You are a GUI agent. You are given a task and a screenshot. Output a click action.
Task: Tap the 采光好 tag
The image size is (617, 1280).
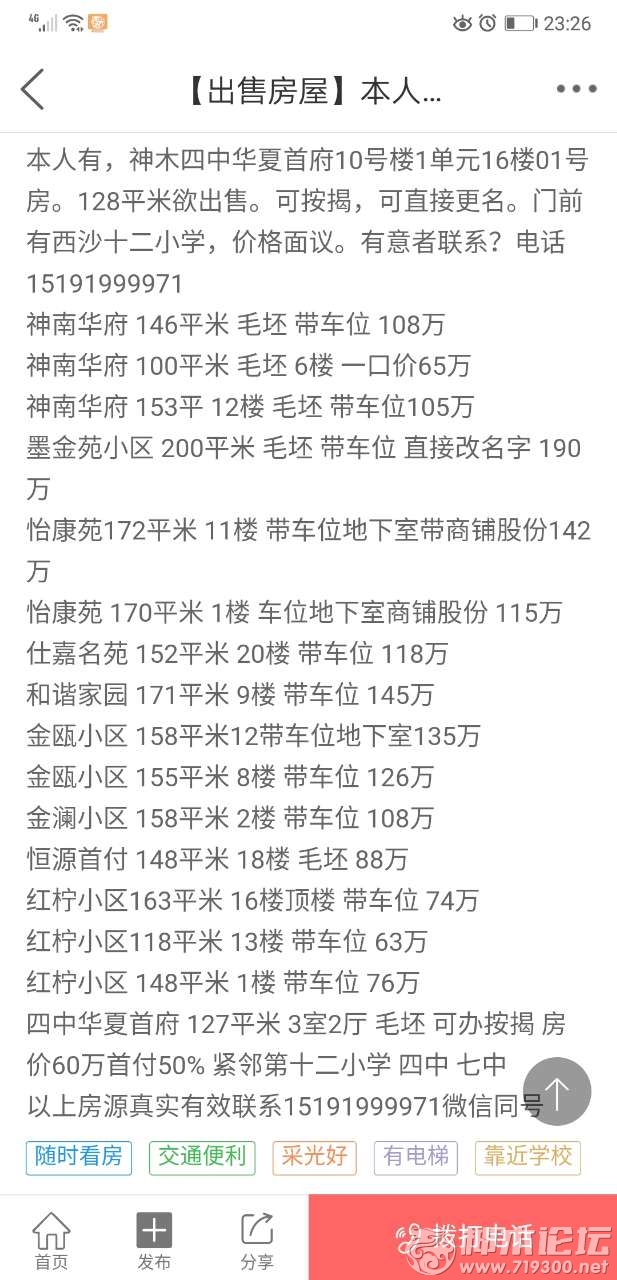point(314,1157)
